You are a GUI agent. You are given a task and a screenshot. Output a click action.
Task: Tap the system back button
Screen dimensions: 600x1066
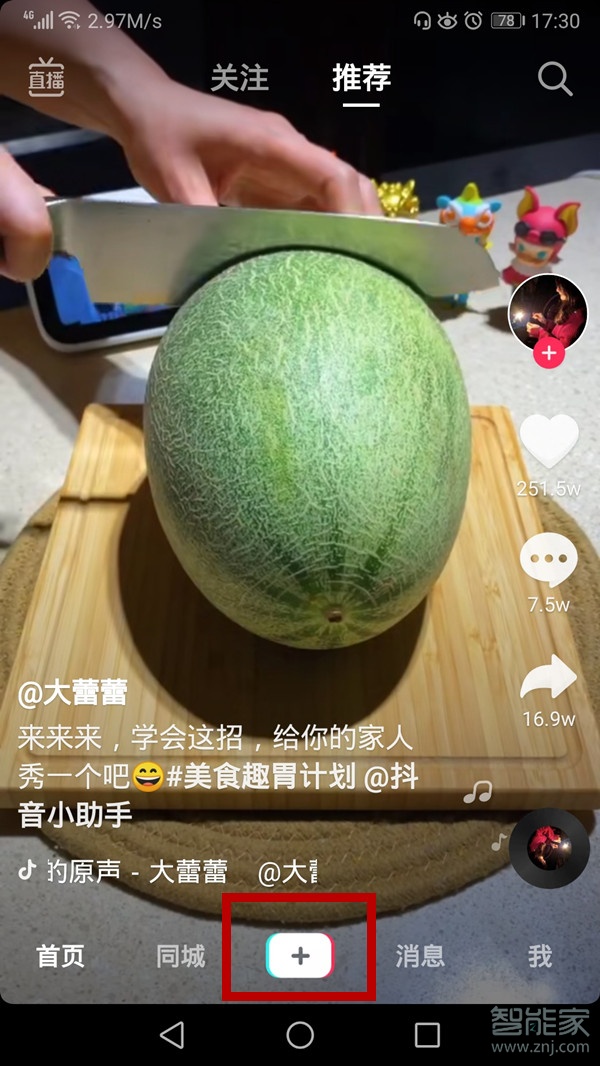tap(172, 1034)
